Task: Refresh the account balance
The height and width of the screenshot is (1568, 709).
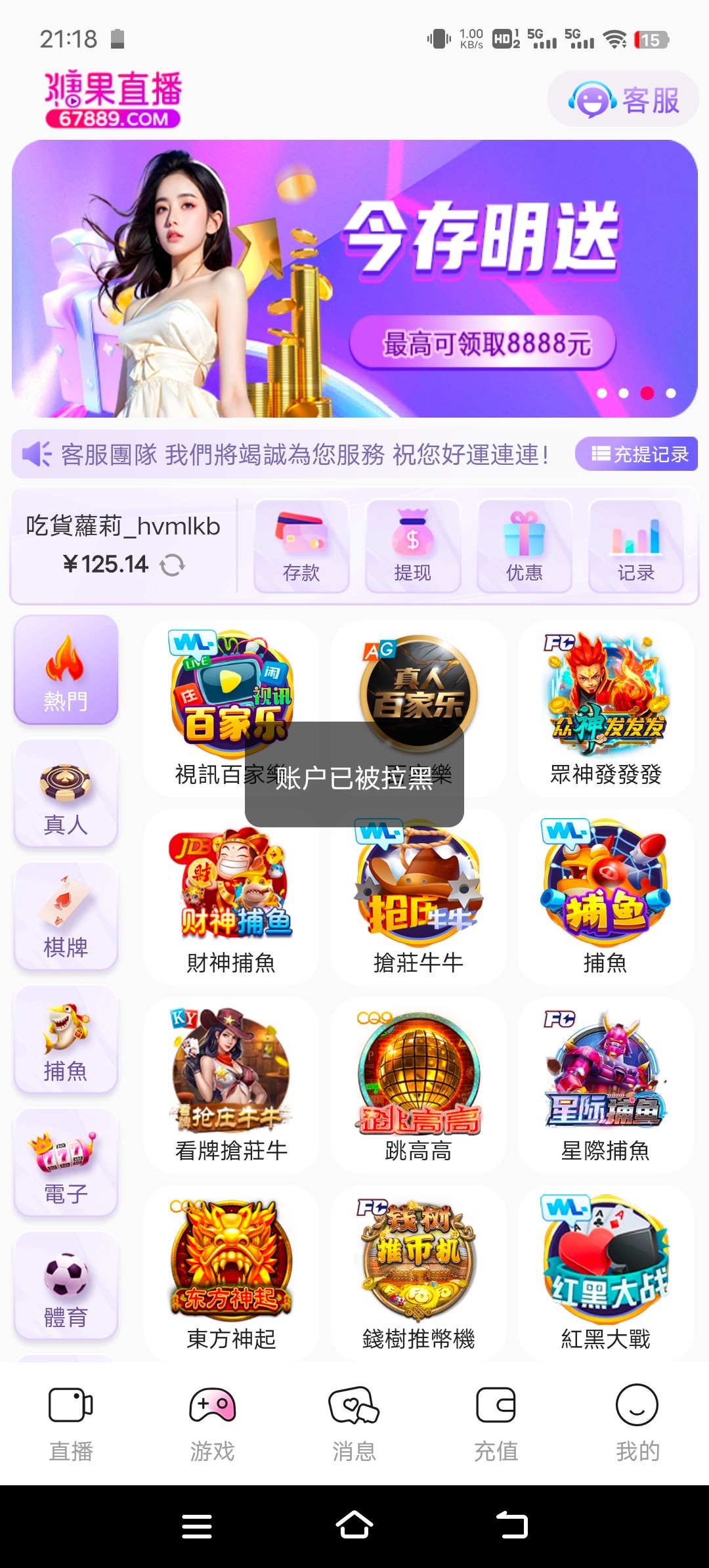Action: [172, 565]
